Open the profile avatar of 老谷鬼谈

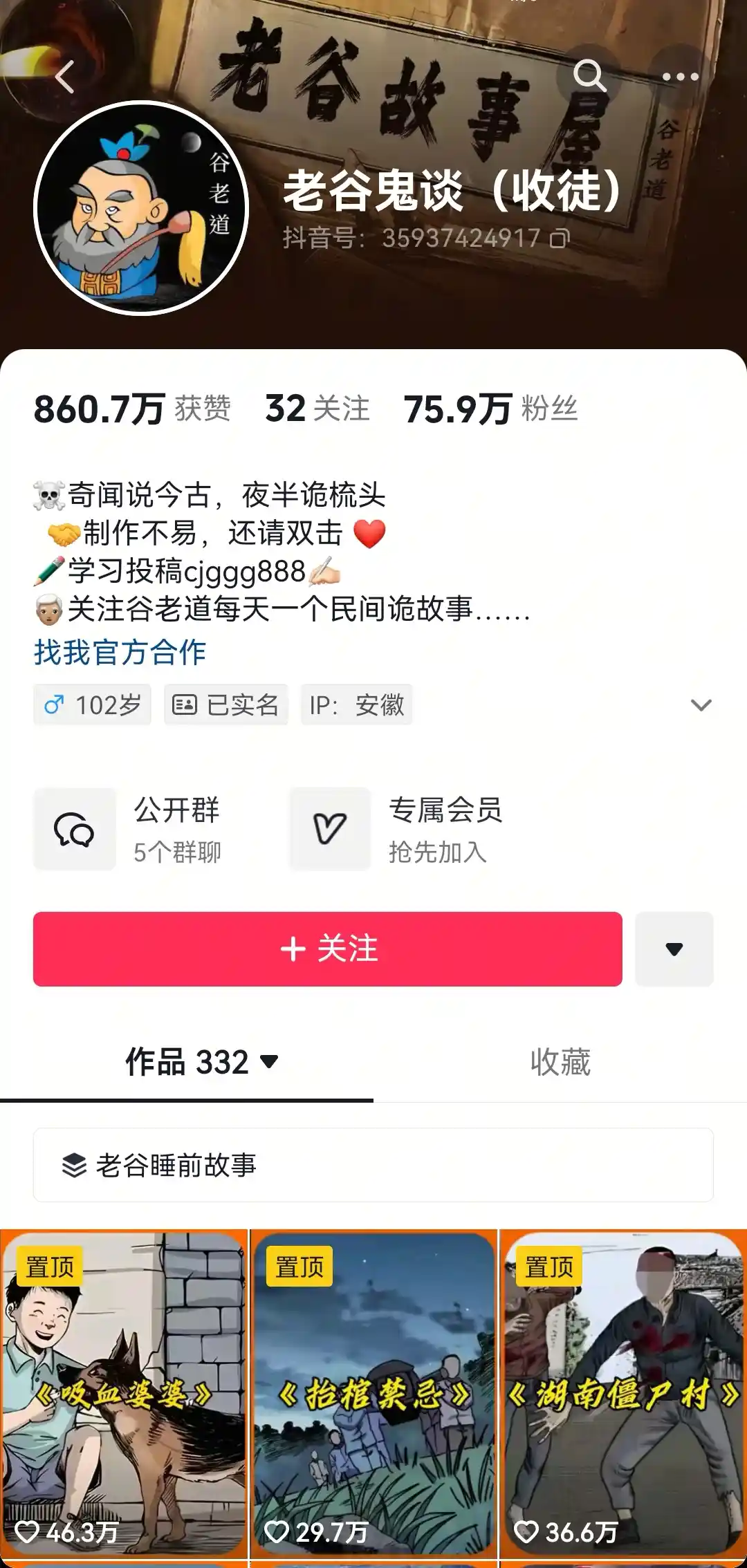coord(141,207)
